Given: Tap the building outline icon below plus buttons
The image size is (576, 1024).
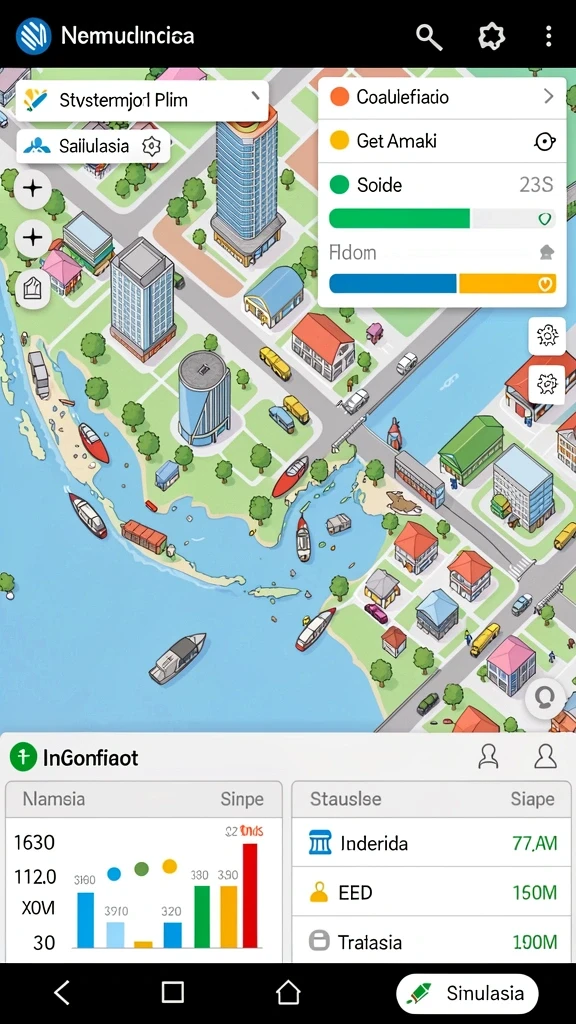Looking at the screenshot, I should pos(33,287).
